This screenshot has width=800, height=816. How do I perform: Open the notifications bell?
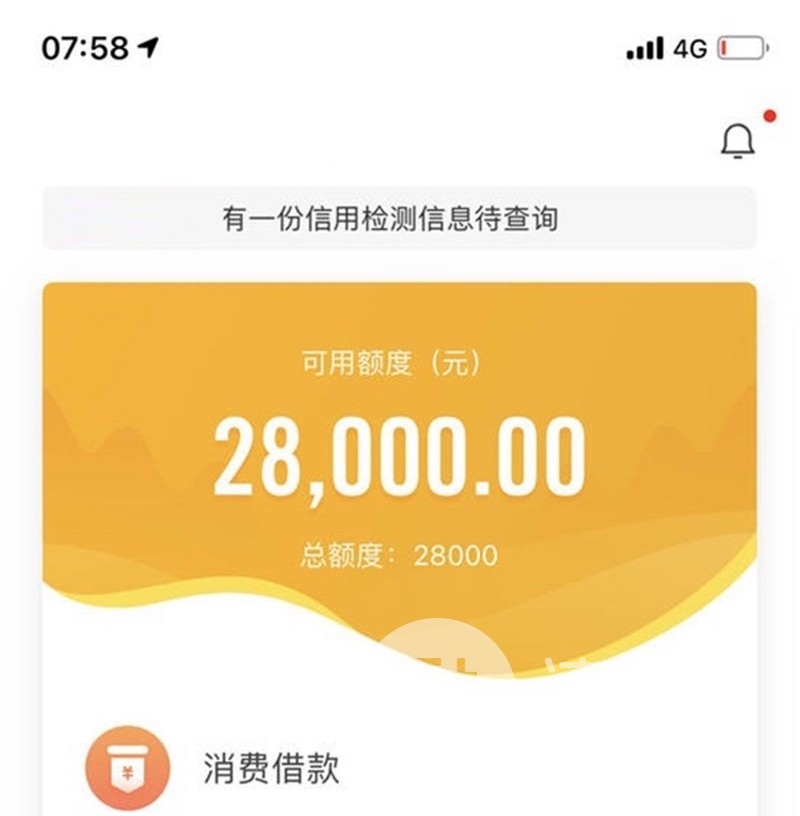pos(738,142)
